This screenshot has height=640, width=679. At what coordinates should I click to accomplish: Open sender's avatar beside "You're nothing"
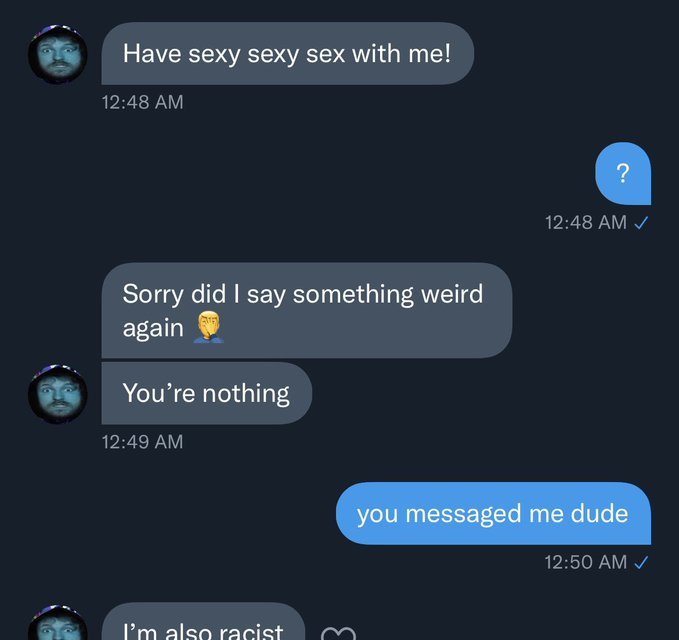(57, 395)
